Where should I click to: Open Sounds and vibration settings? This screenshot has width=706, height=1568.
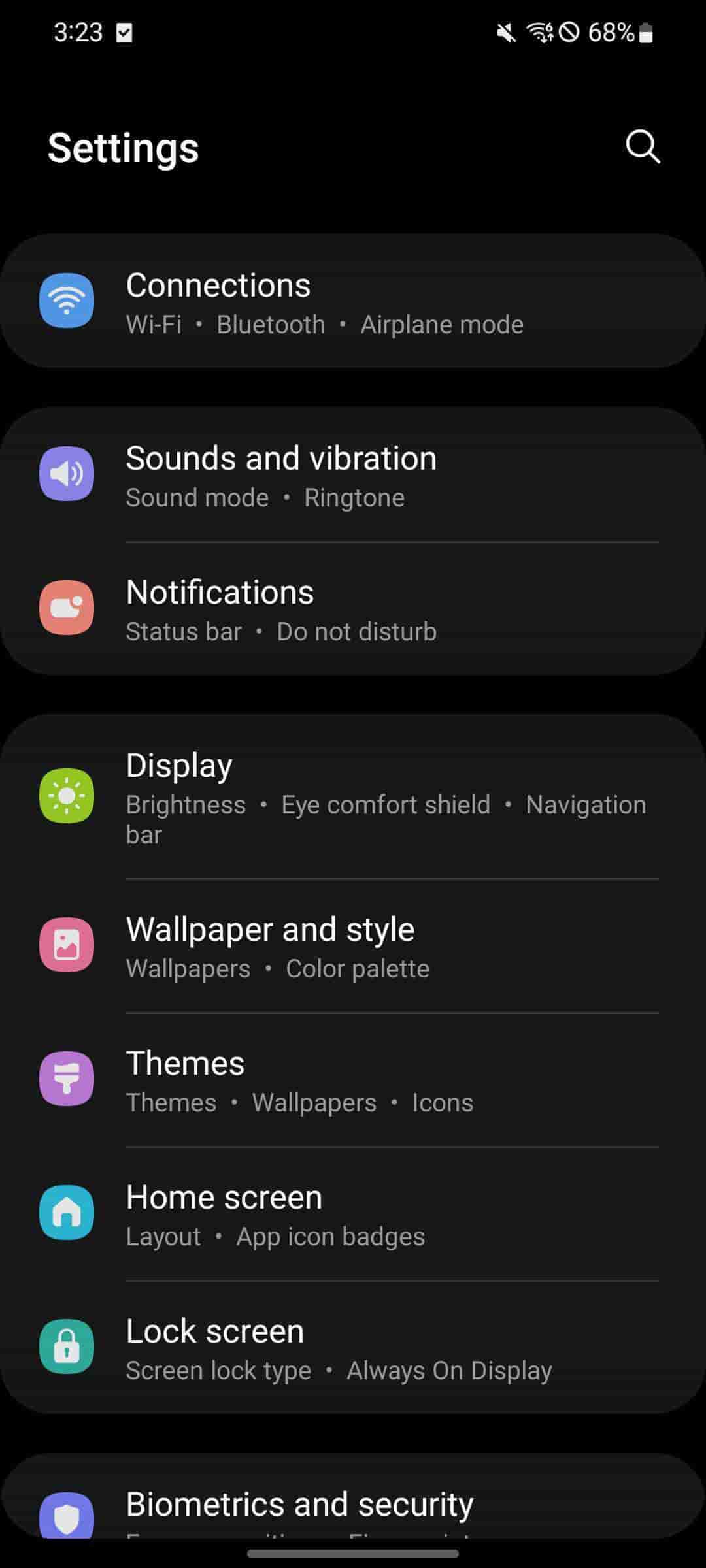(x=353, y=474)
